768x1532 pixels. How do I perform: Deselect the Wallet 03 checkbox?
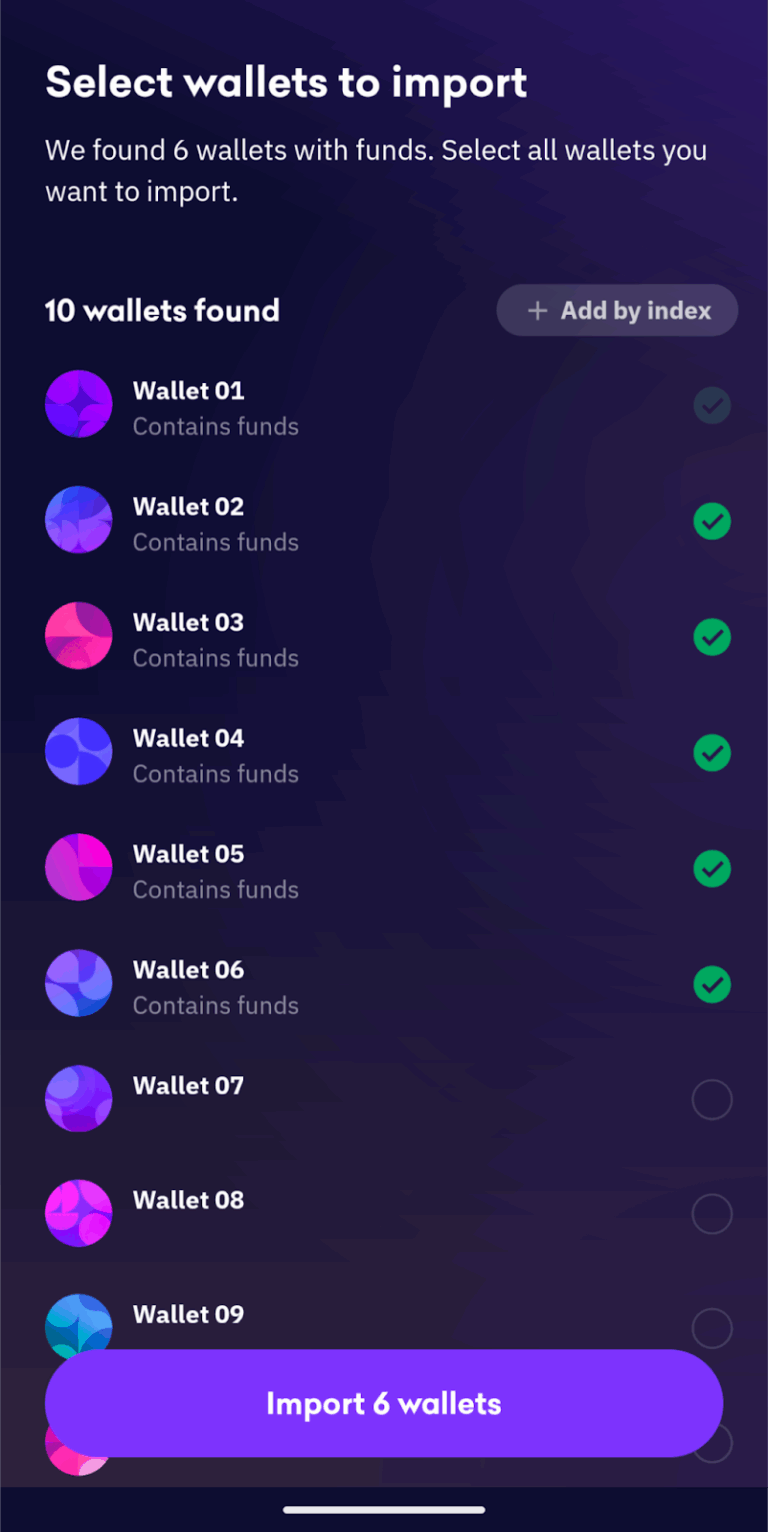click(711, 636)
